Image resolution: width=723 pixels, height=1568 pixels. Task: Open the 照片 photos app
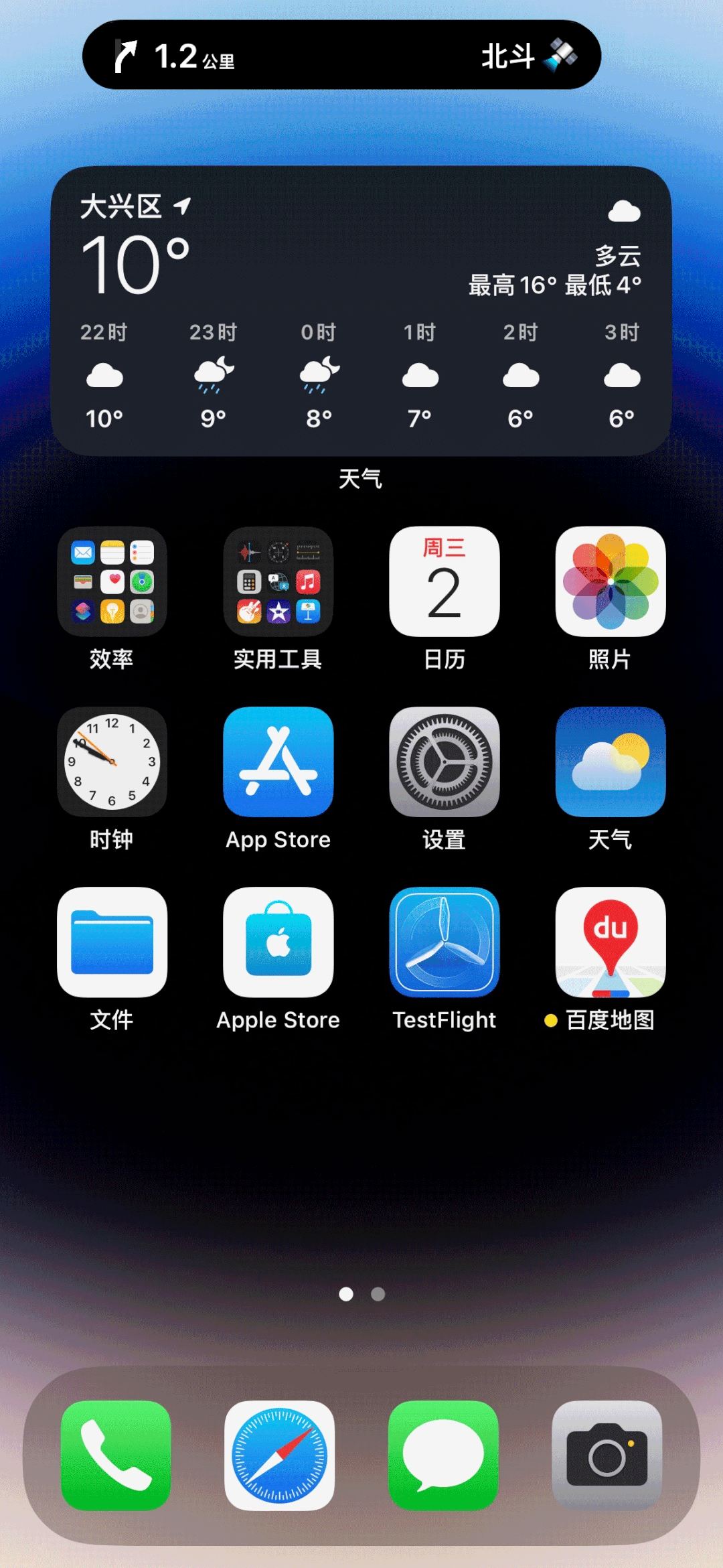[x=610, y=581]
